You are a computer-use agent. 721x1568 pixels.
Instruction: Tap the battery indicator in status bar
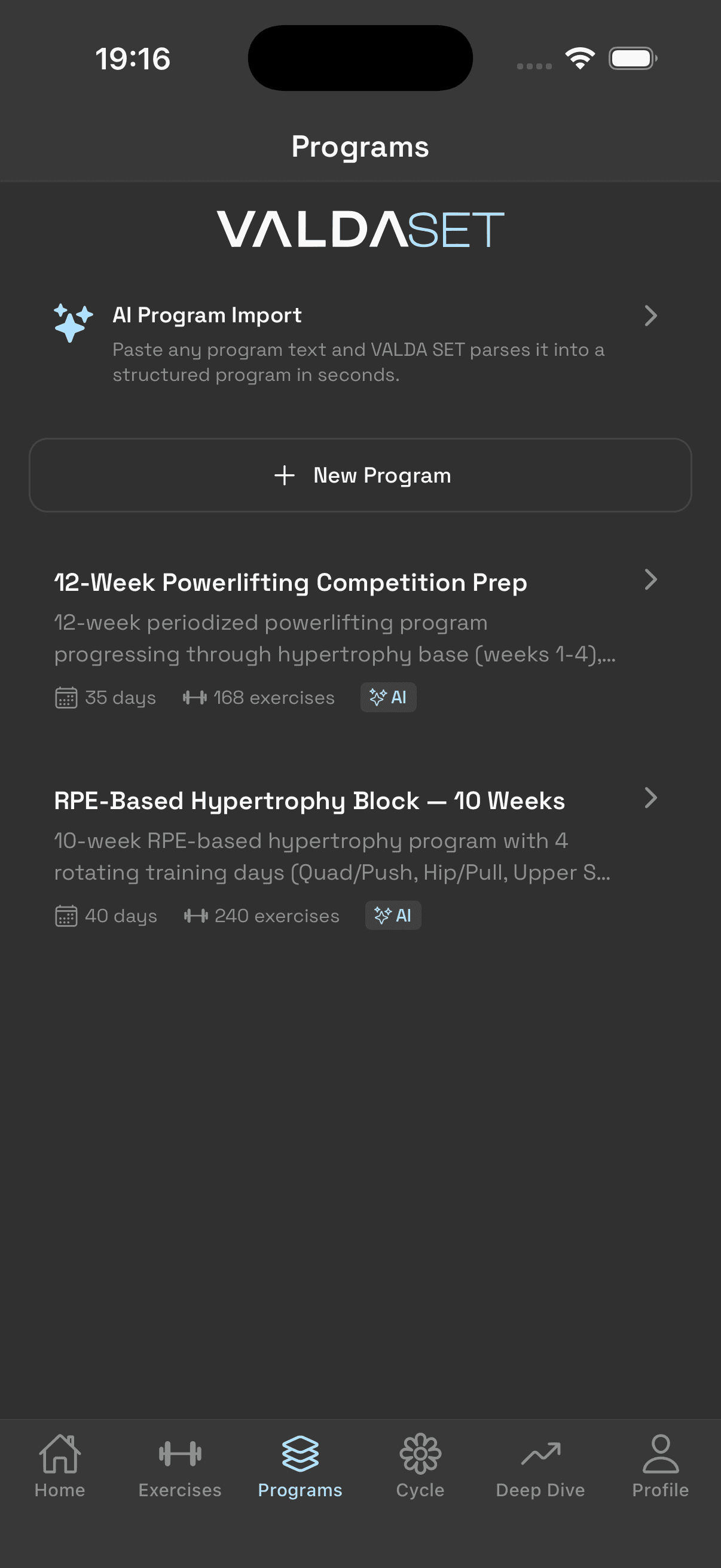click(x=633, y=58)
